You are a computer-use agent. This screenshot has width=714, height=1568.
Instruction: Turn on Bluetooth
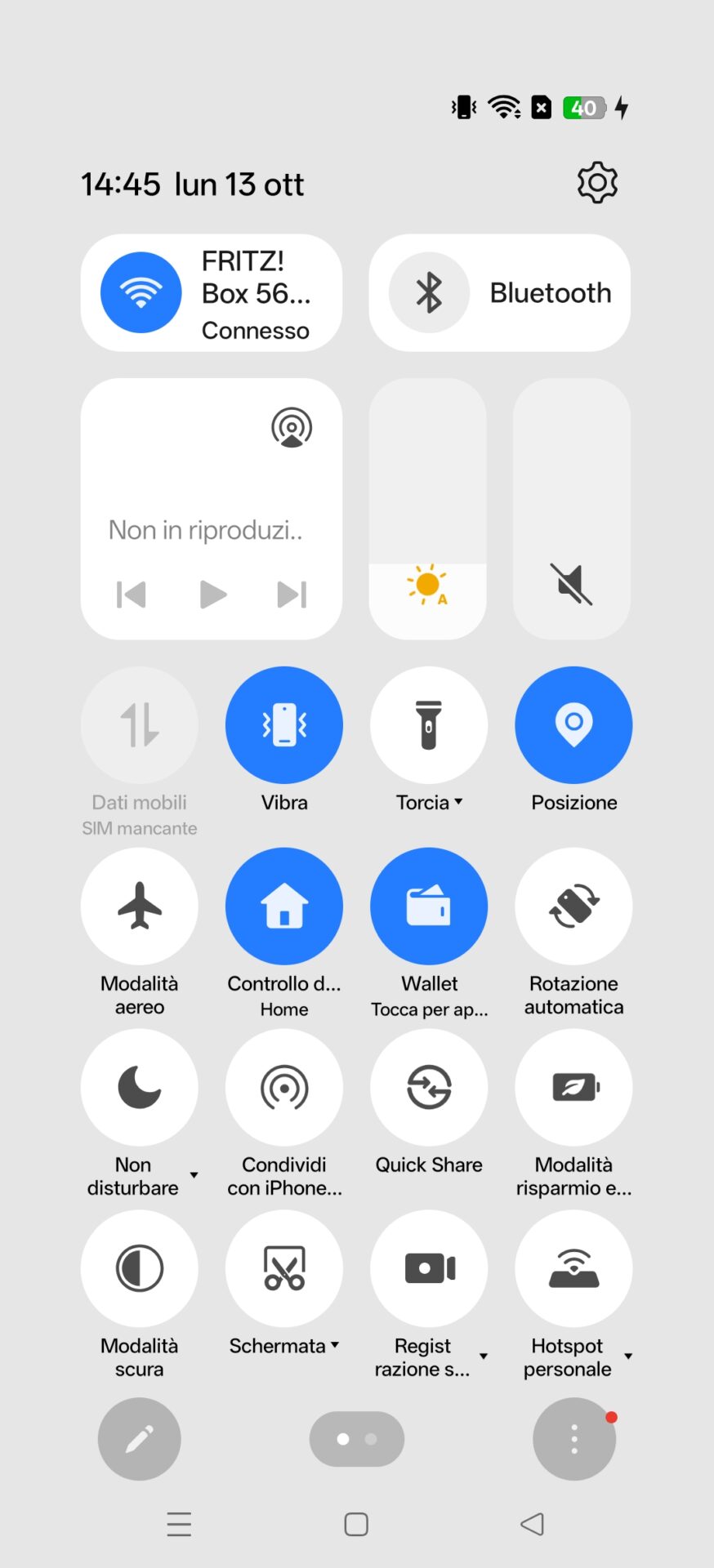tap(429, 292)
